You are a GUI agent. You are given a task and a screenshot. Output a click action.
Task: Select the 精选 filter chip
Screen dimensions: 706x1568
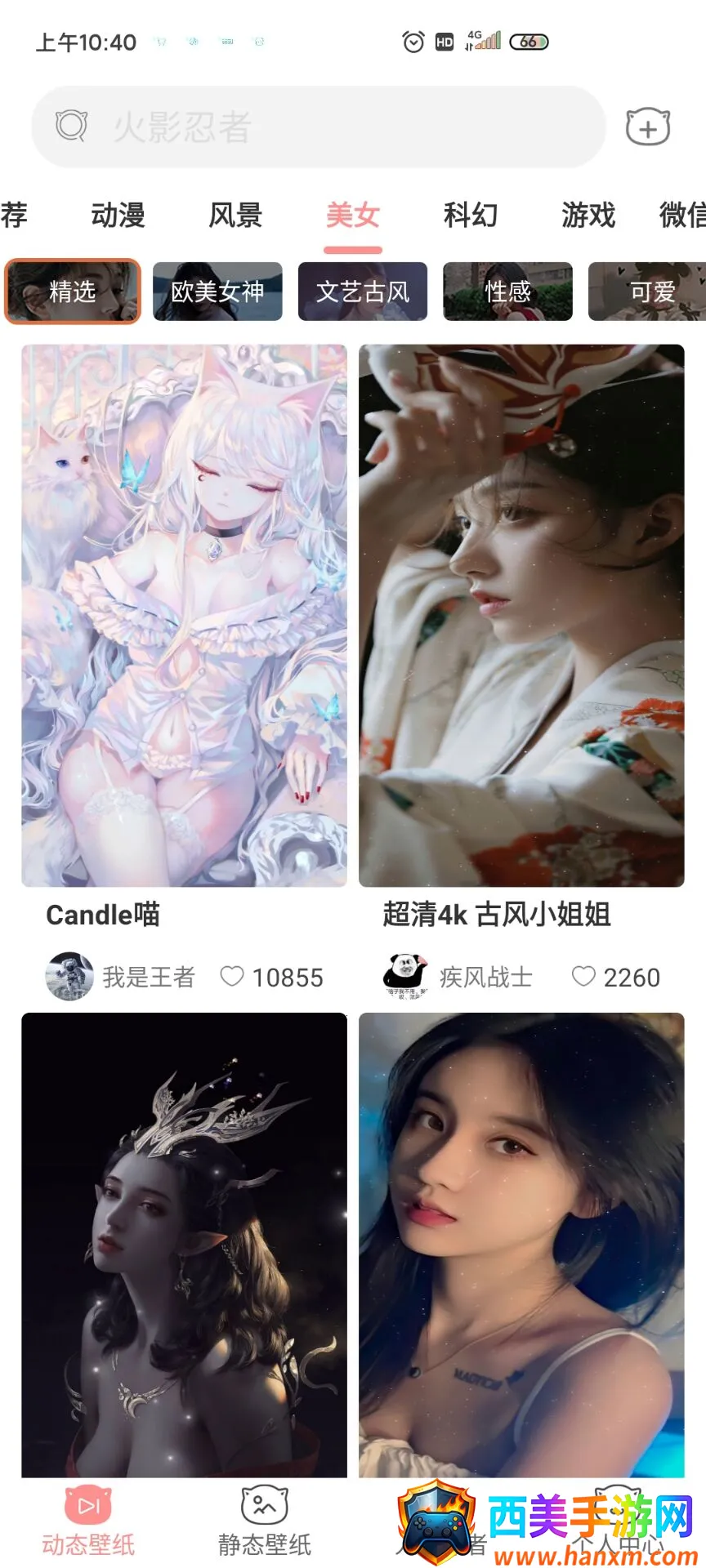[x=73, y=292]
